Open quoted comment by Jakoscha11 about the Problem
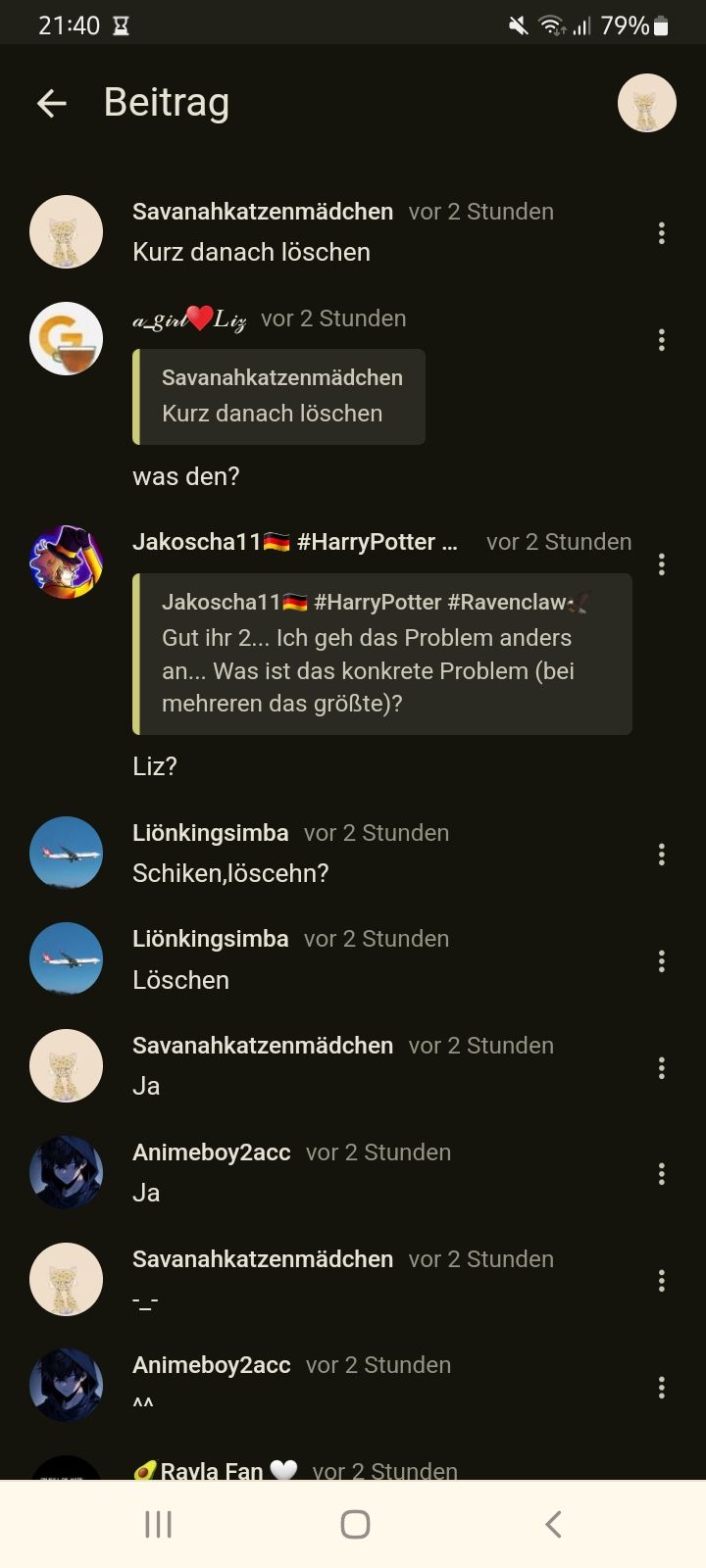706x1568 pixels. point(382,654)
